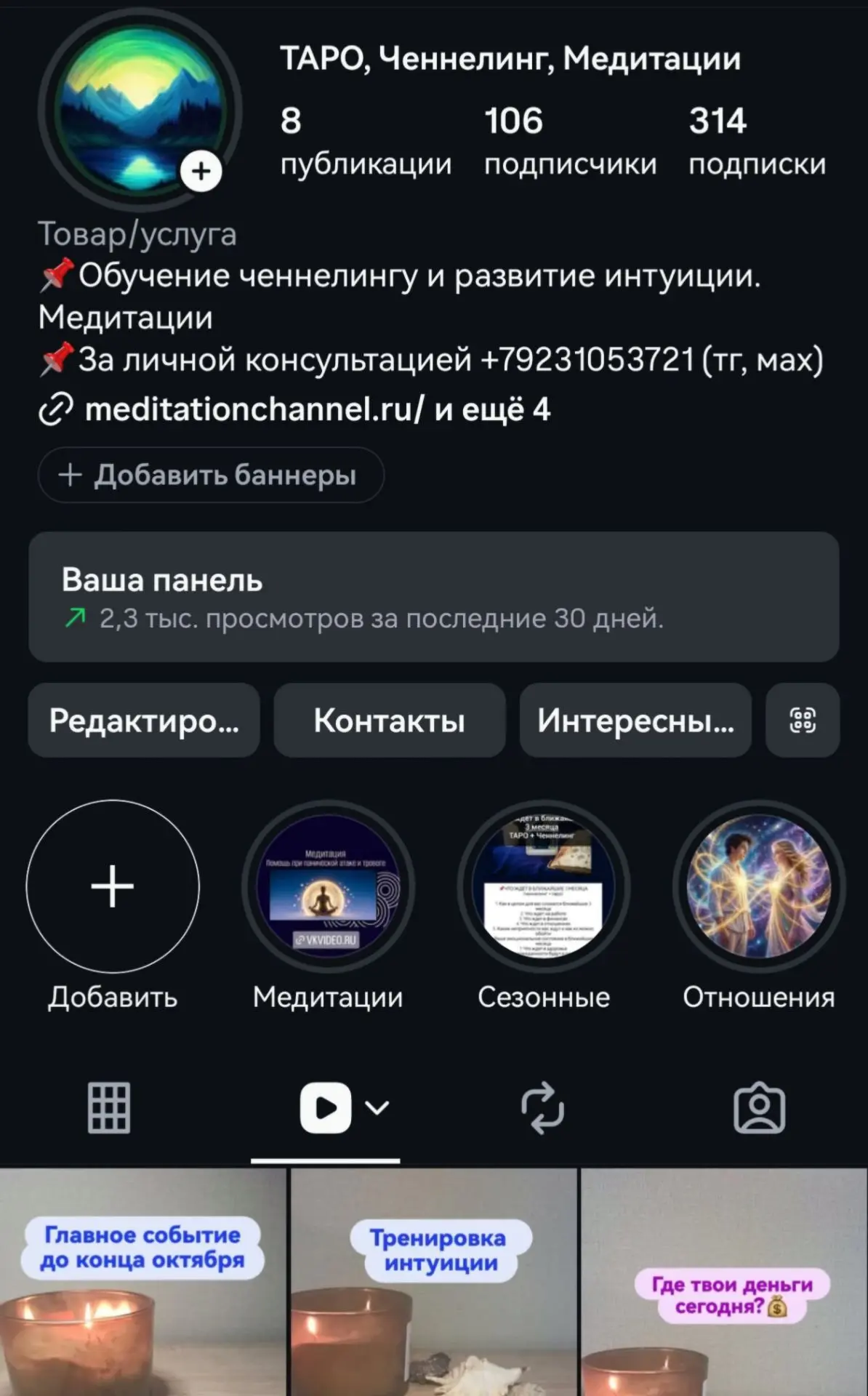Expand the reels tab dropdown arrow
Screen dimensions: 868x1396
377,1108
